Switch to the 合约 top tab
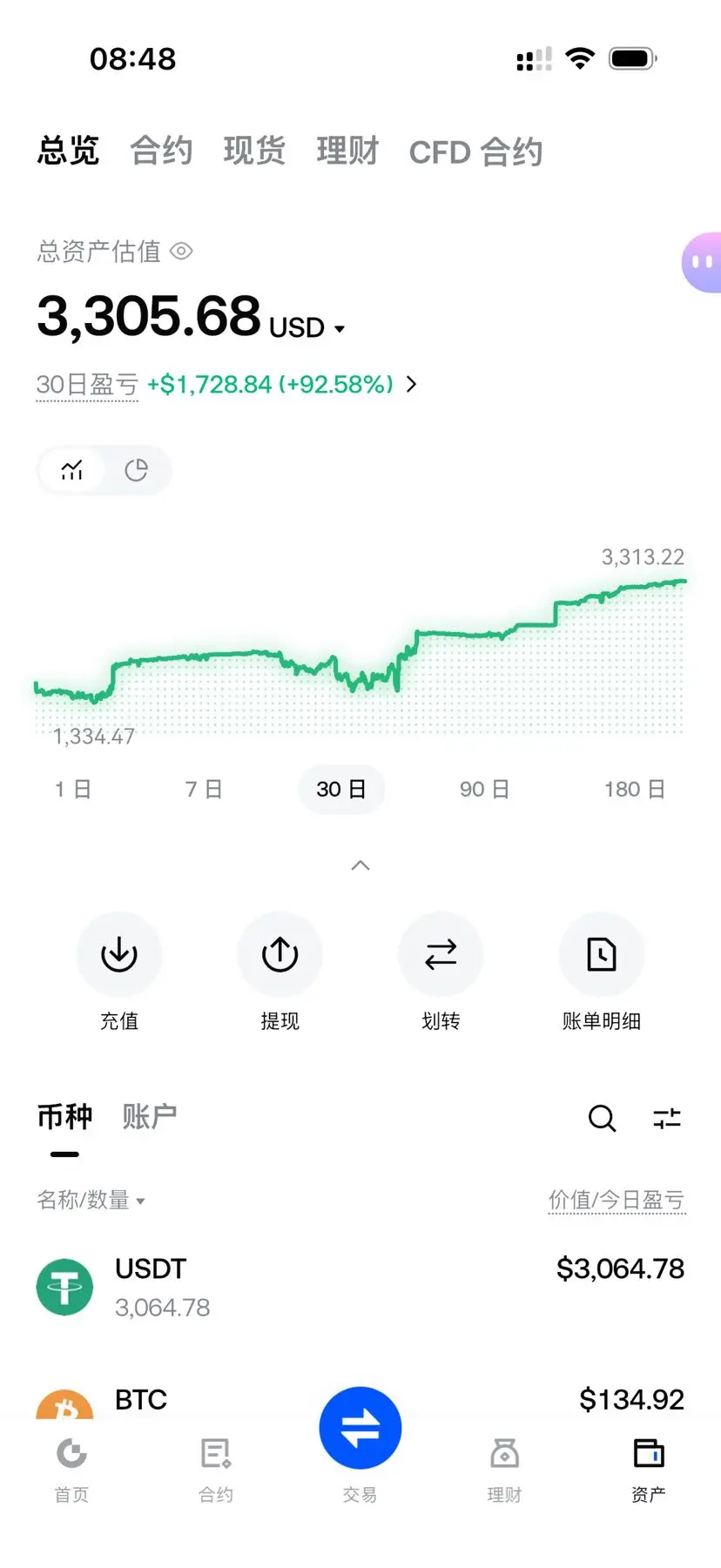721x1568 pixels. point(161,151)
